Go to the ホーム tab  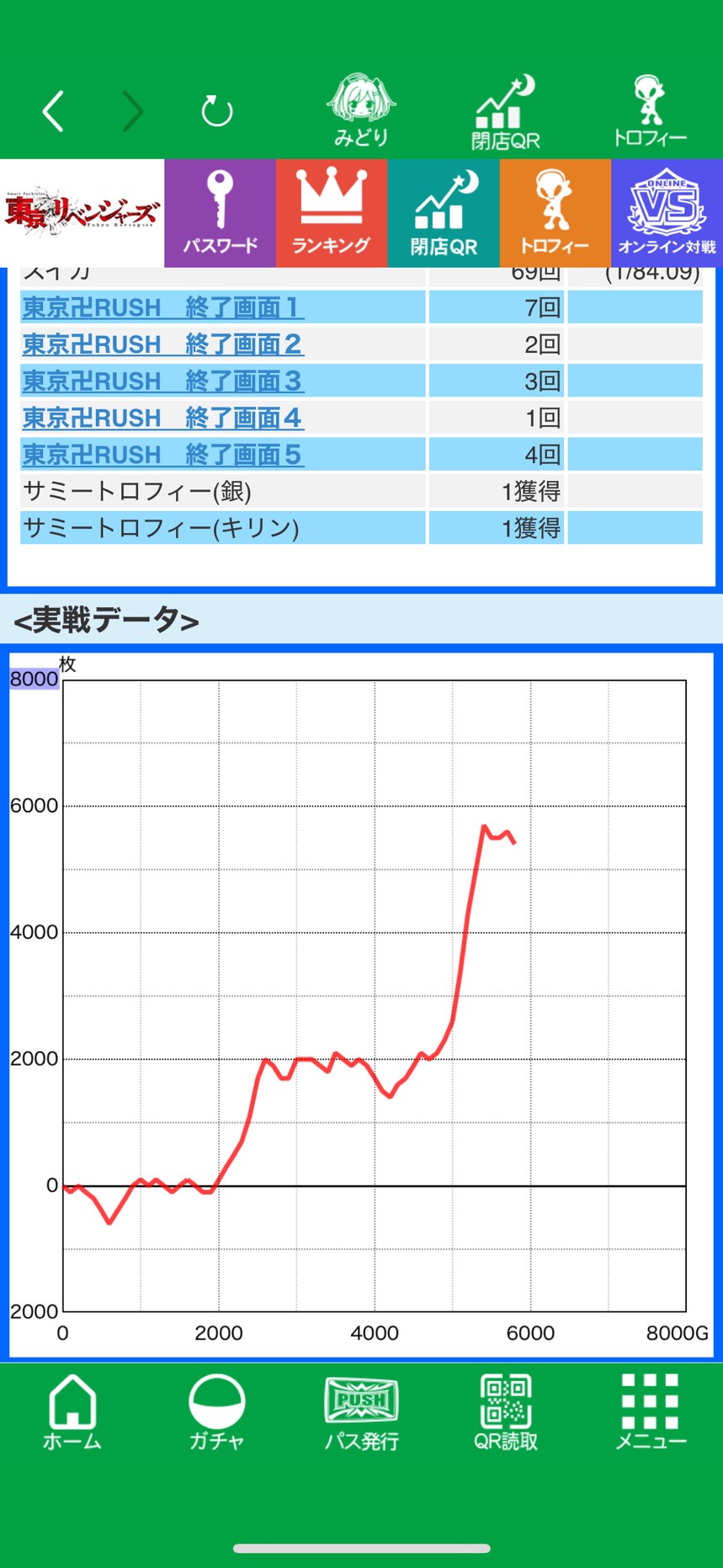72,1413
